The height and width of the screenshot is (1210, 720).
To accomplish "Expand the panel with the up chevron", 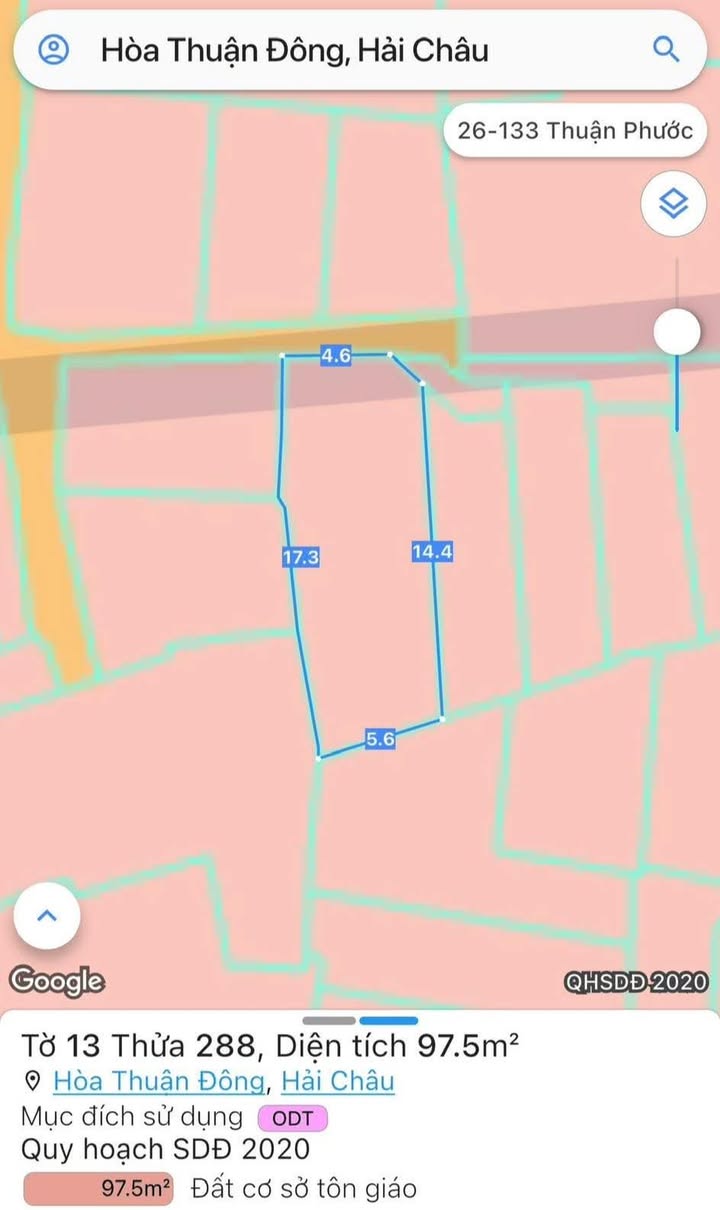I will [x=47, y=916].
